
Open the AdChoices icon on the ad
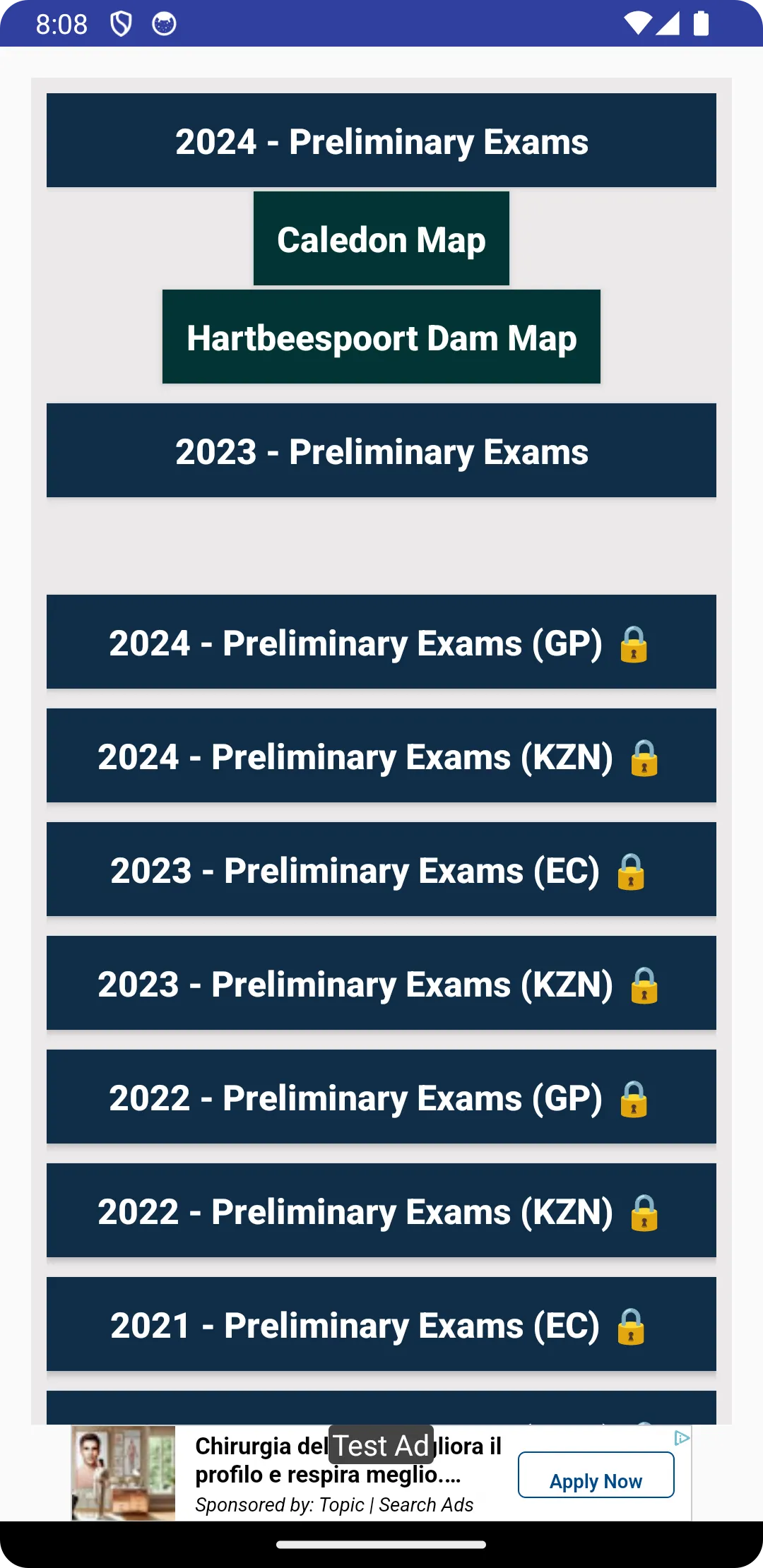682,1438
